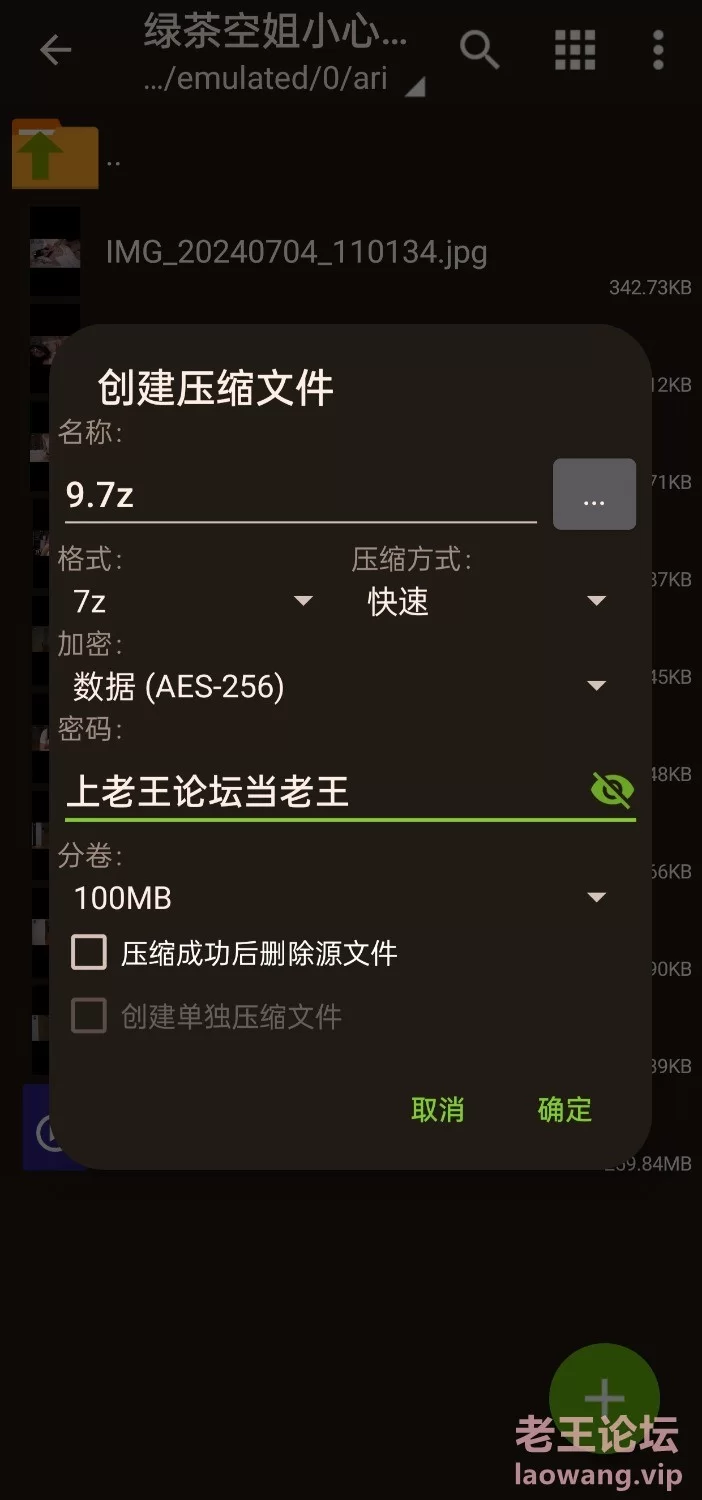Check 压缩成功后删除源文件 checkbox
702x1500 pixels.
(x=89, y=953)
